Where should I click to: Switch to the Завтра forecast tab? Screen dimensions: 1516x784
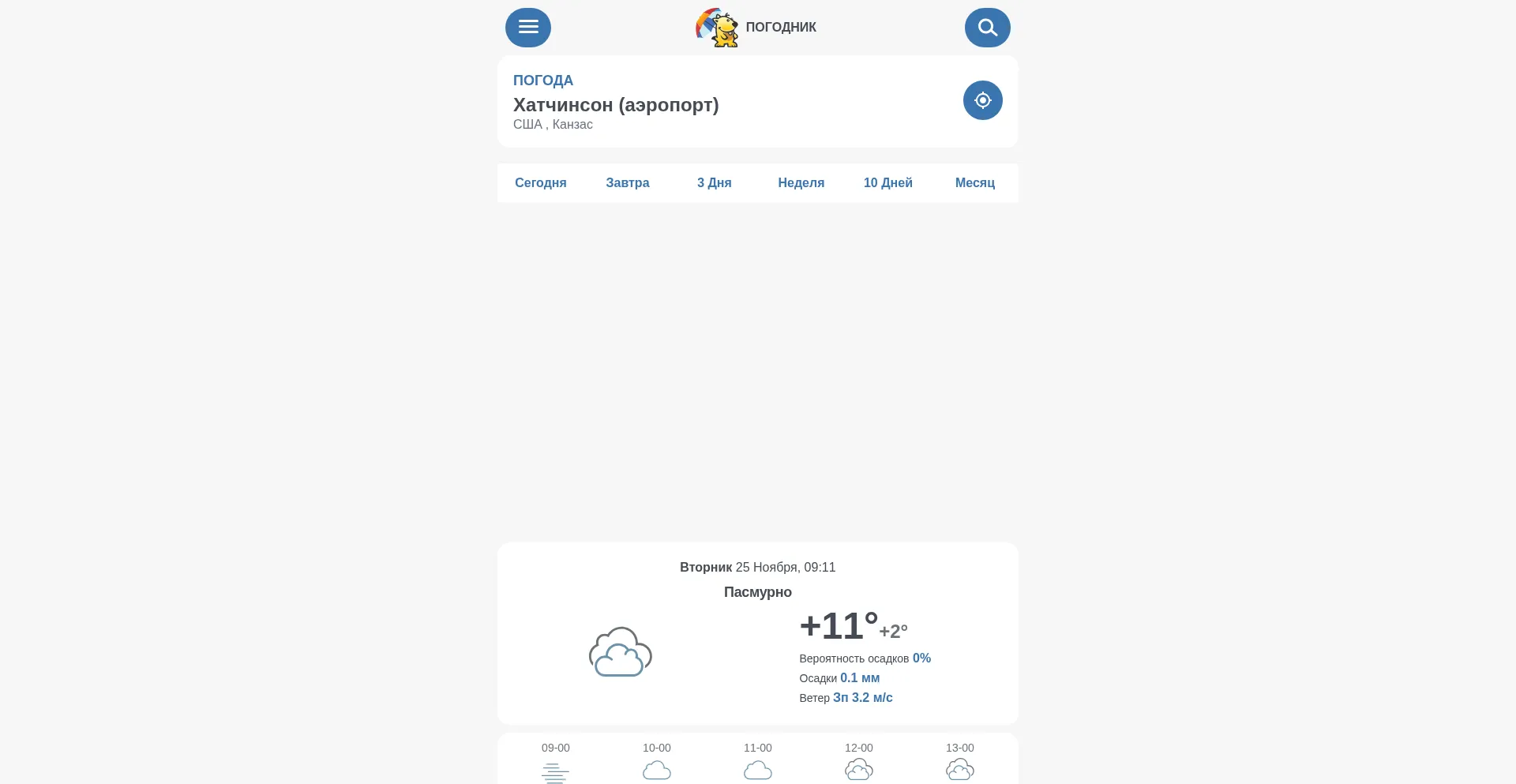[x=628, y=182]
